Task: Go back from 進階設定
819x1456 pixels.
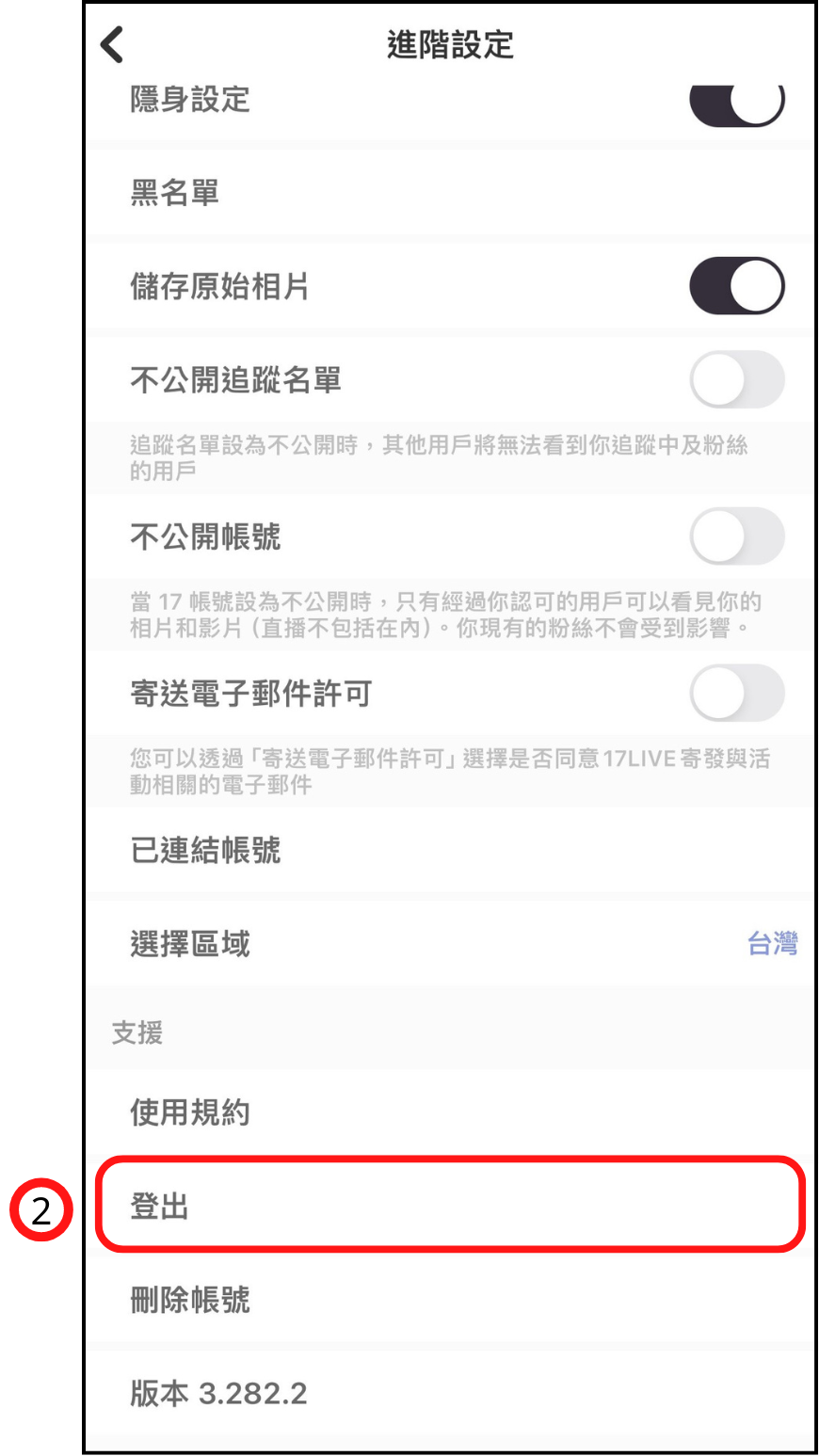Action: click(x=112, y=44)
